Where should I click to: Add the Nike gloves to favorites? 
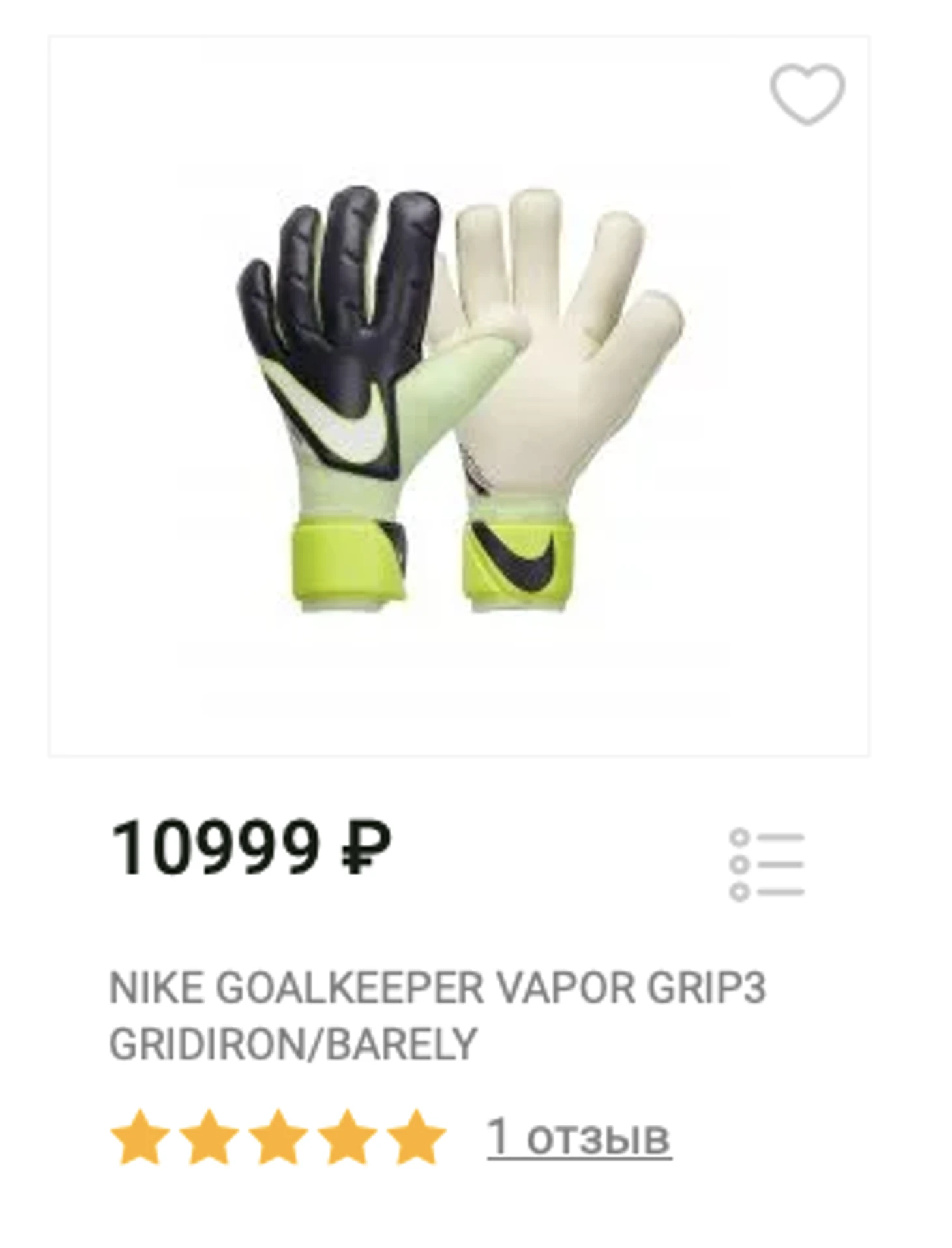807,94
